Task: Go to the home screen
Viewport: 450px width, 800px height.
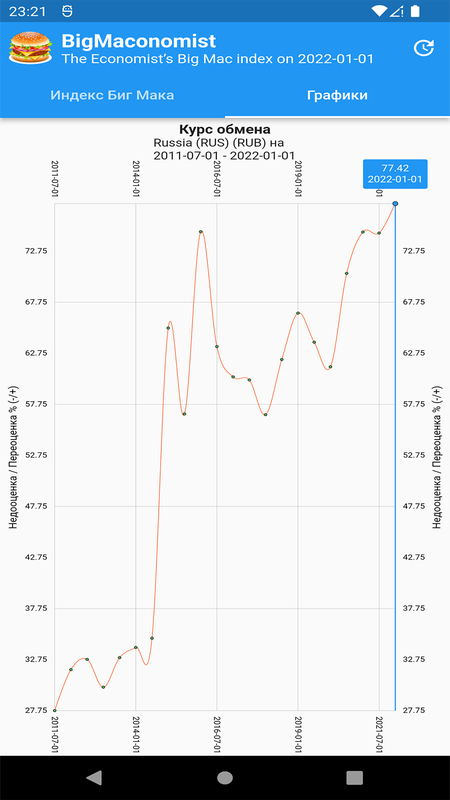Action: point(225,778)
